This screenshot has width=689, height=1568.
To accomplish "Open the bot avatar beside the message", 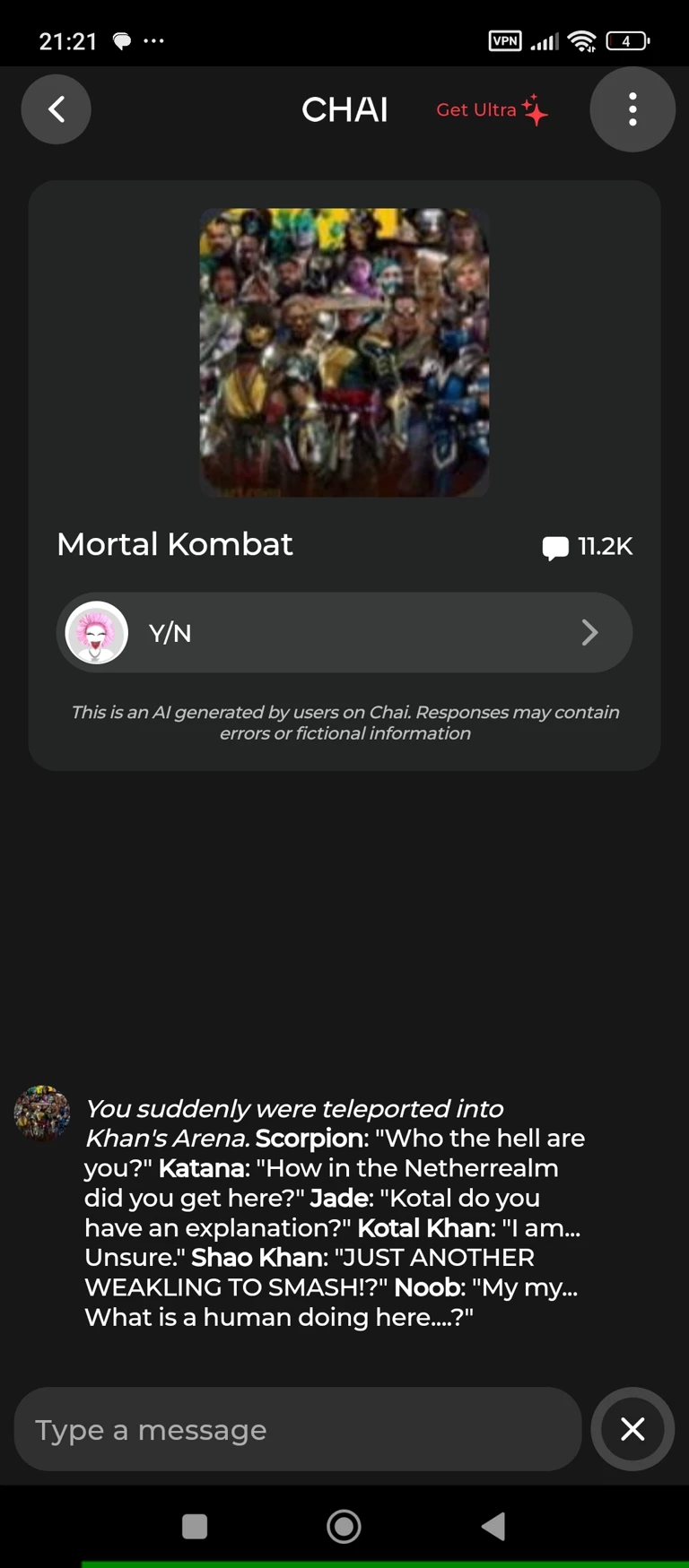I will click(x=41, y=1113).
